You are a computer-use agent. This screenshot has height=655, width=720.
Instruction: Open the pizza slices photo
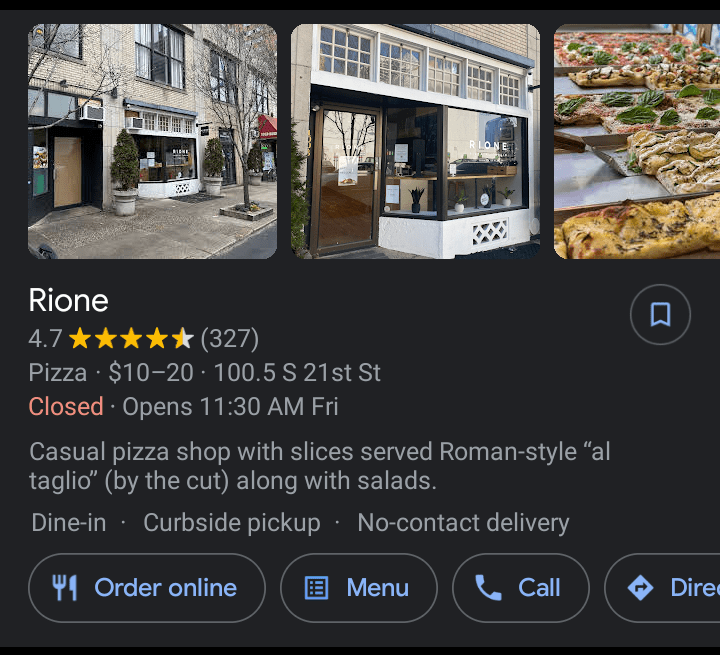coord(637,141)
